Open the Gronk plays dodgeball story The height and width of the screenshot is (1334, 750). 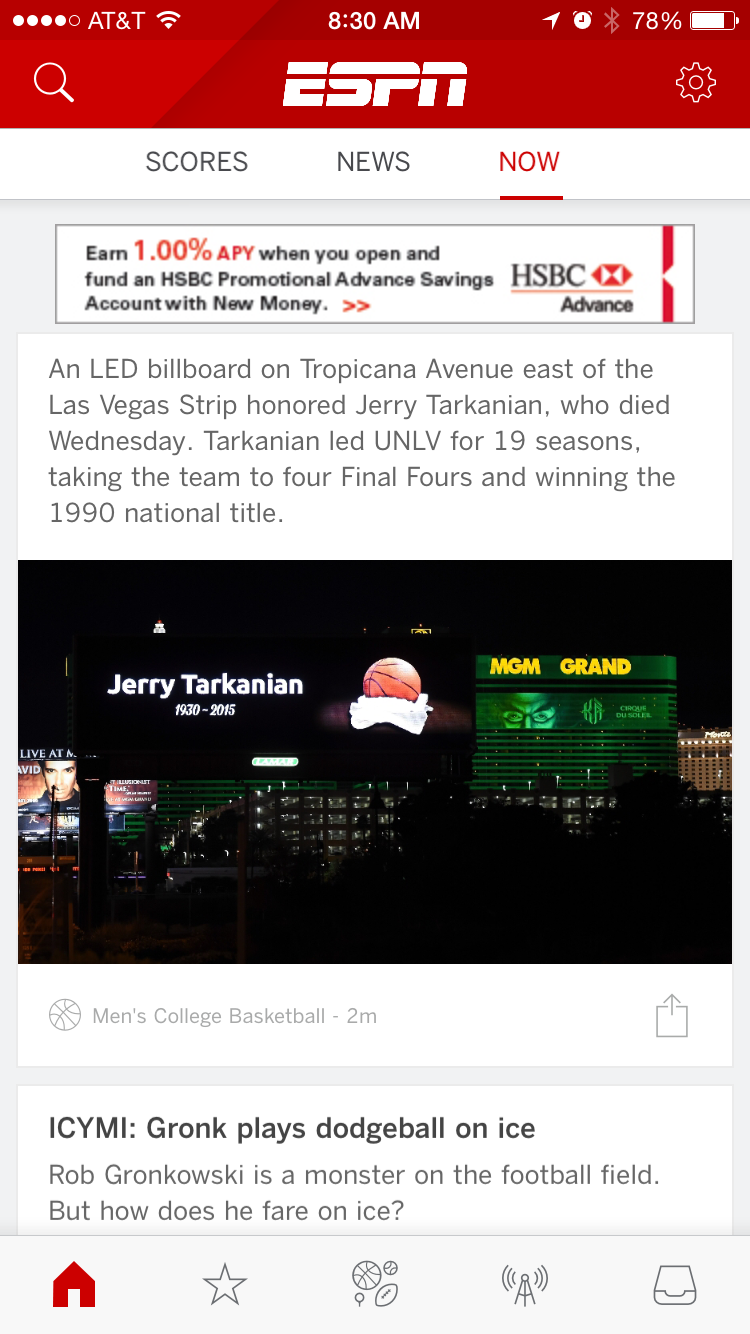292,1129
